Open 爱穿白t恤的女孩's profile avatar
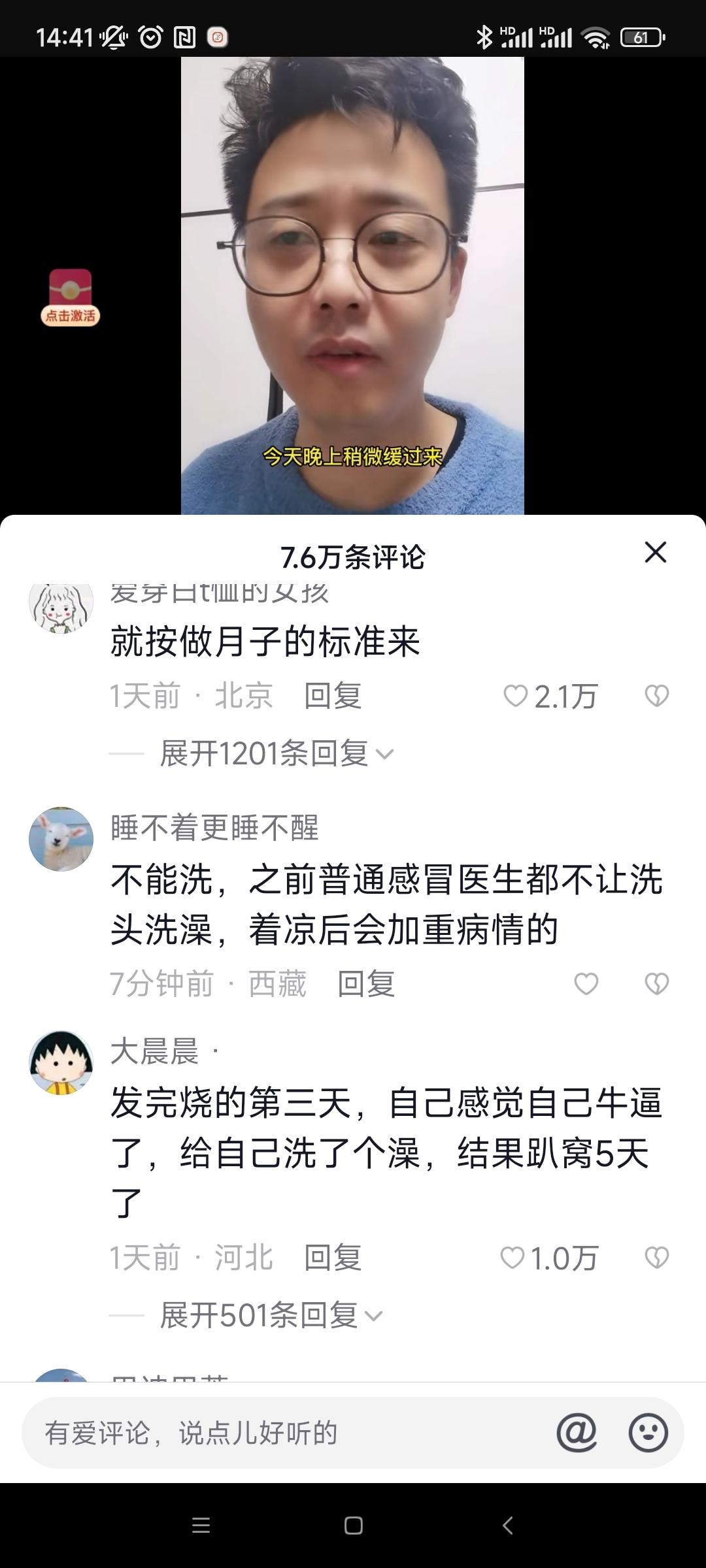The width and height of the screenshot is (706, 1568). [62, 610]
